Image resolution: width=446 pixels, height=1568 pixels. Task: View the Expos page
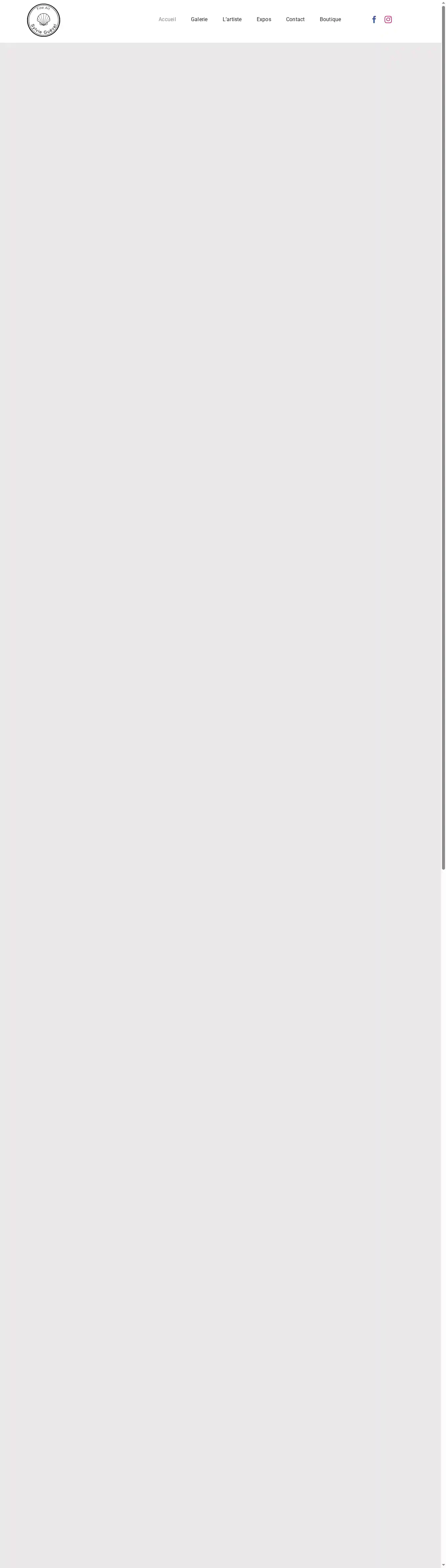pos(263,20)
